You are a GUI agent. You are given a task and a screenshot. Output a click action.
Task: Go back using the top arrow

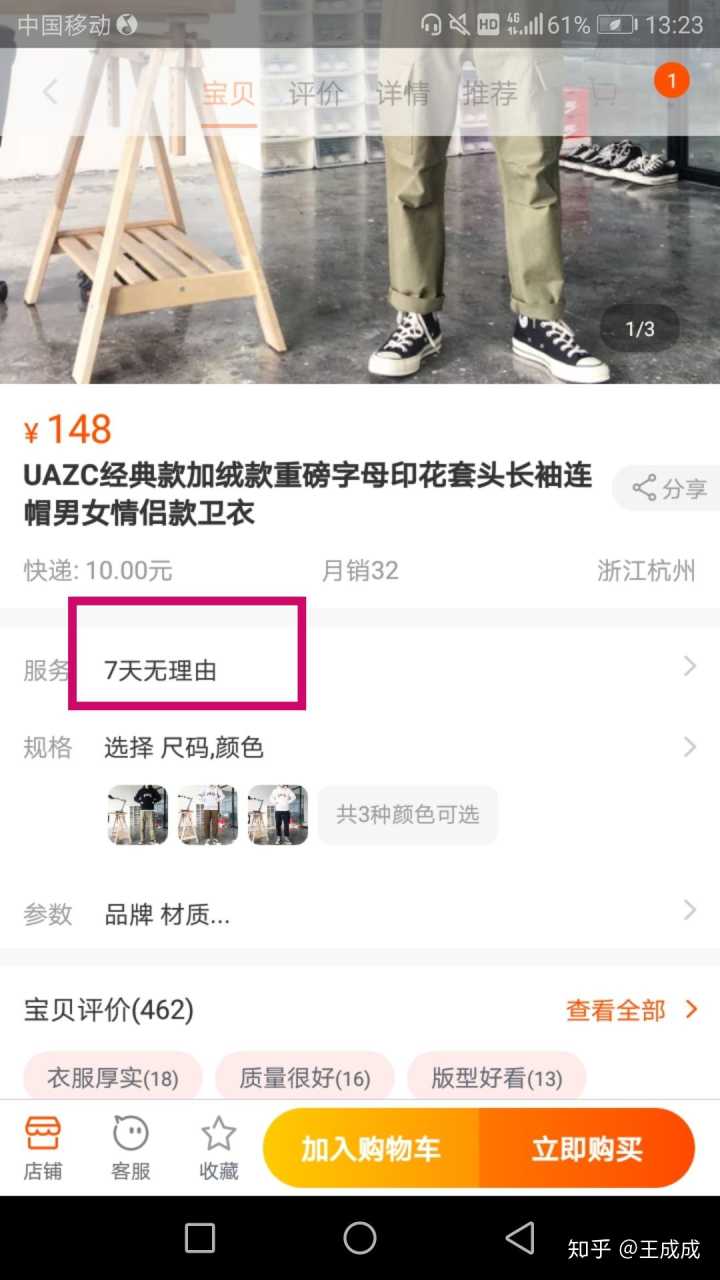tap(50, 93)
